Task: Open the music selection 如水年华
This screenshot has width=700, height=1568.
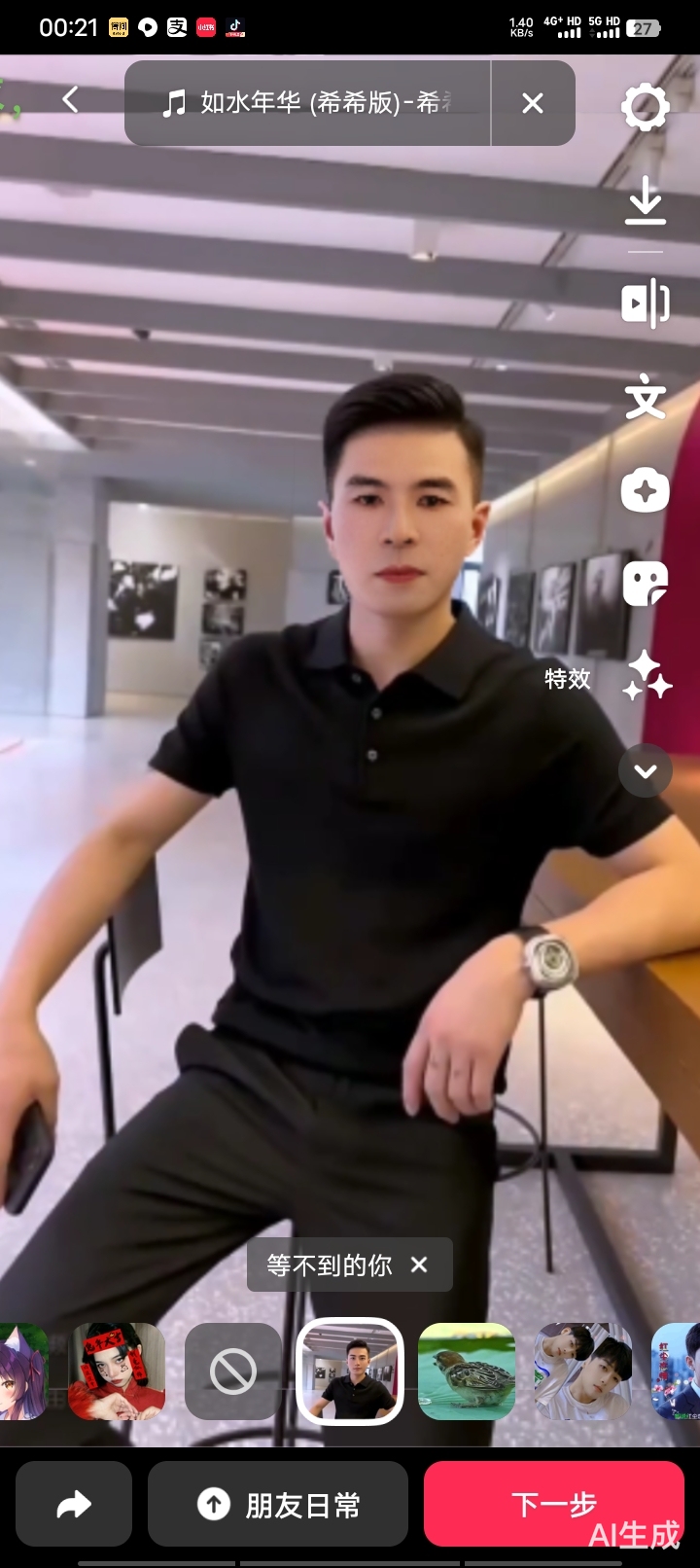Action: (x=309, y=103)
